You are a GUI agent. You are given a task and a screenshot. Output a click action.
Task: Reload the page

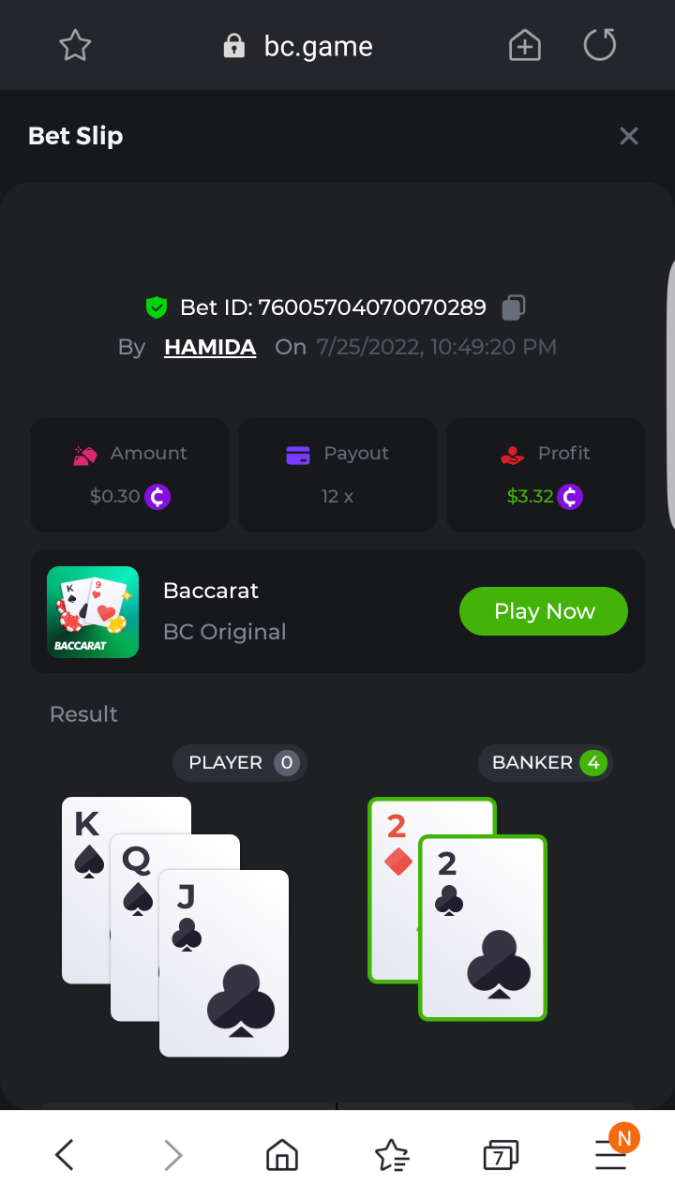coord(599,45)
